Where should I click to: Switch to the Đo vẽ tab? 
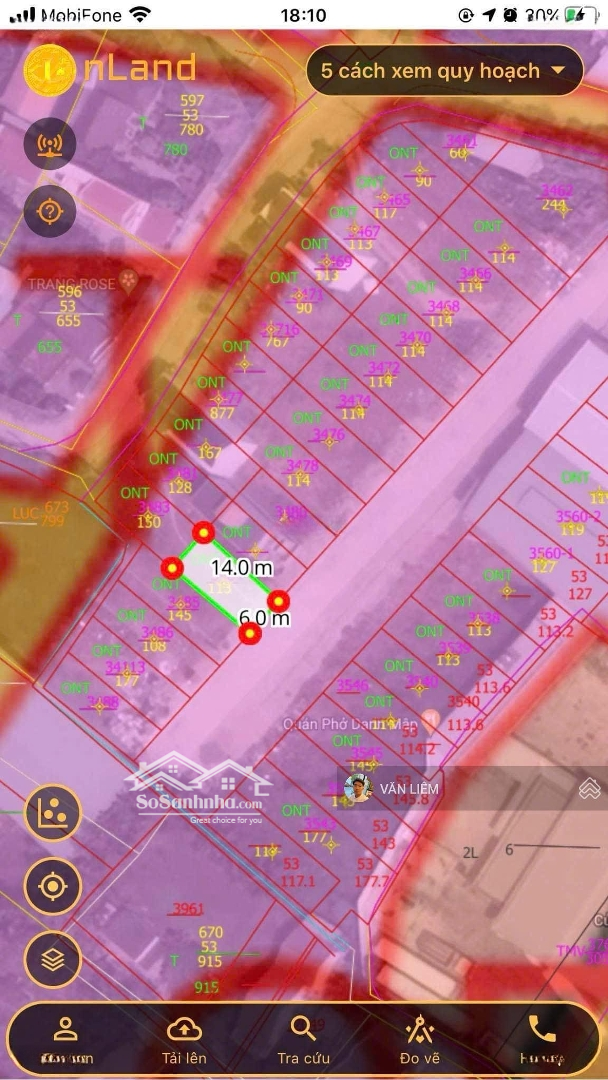point(420,1039)
